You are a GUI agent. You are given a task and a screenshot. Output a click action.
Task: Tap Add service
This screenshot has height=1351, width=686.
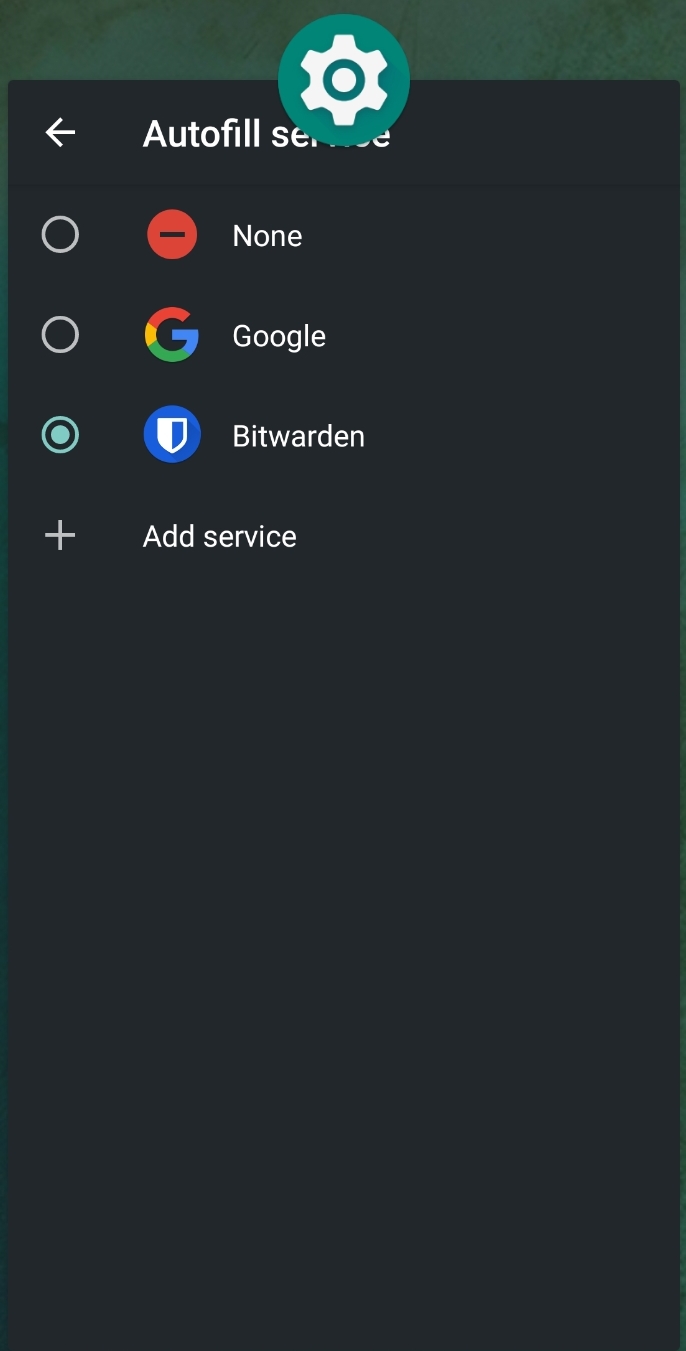343,536
